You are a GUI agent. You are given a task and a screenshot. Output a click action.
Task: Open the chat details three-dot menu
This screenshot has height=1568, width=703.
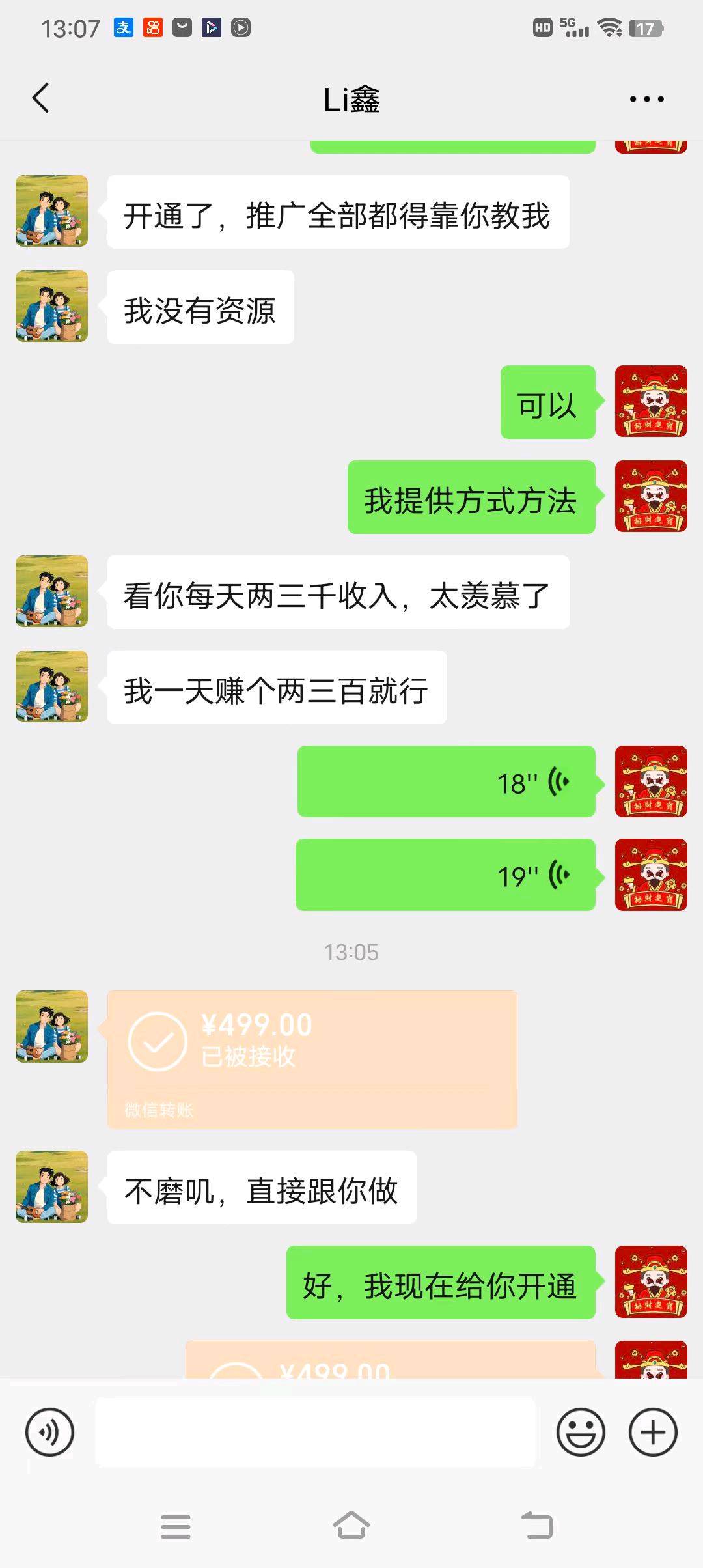tap(646, 100)
